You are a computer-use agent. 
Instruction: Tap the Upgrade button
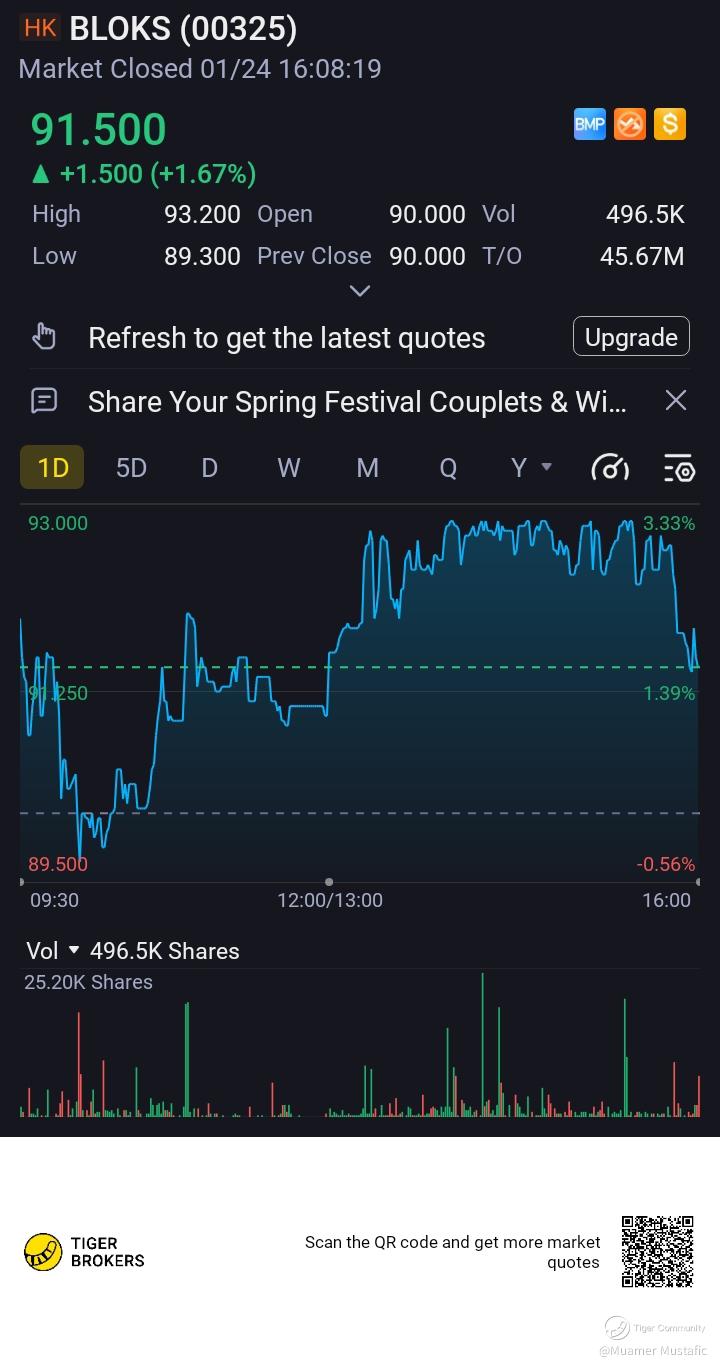(x=631, y=337)
